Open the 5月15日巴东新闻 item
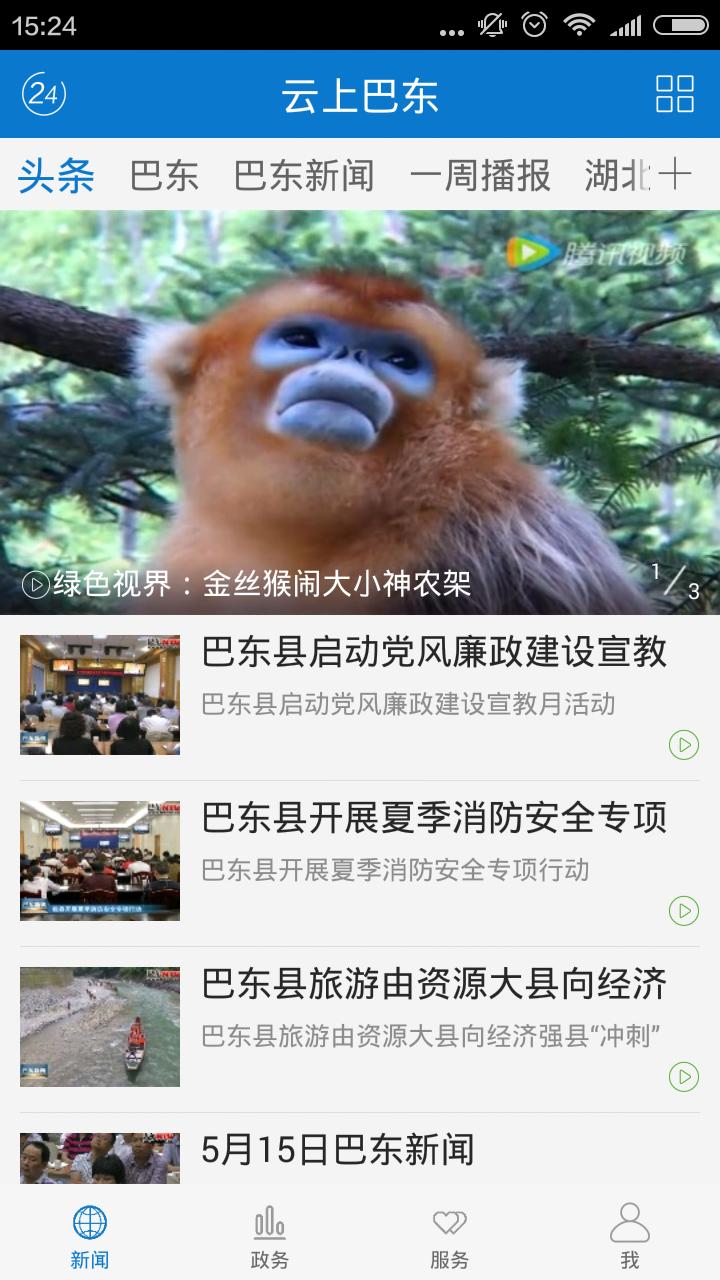Viewport: 720px width, 1280px height. click(x=337, y=1150)
